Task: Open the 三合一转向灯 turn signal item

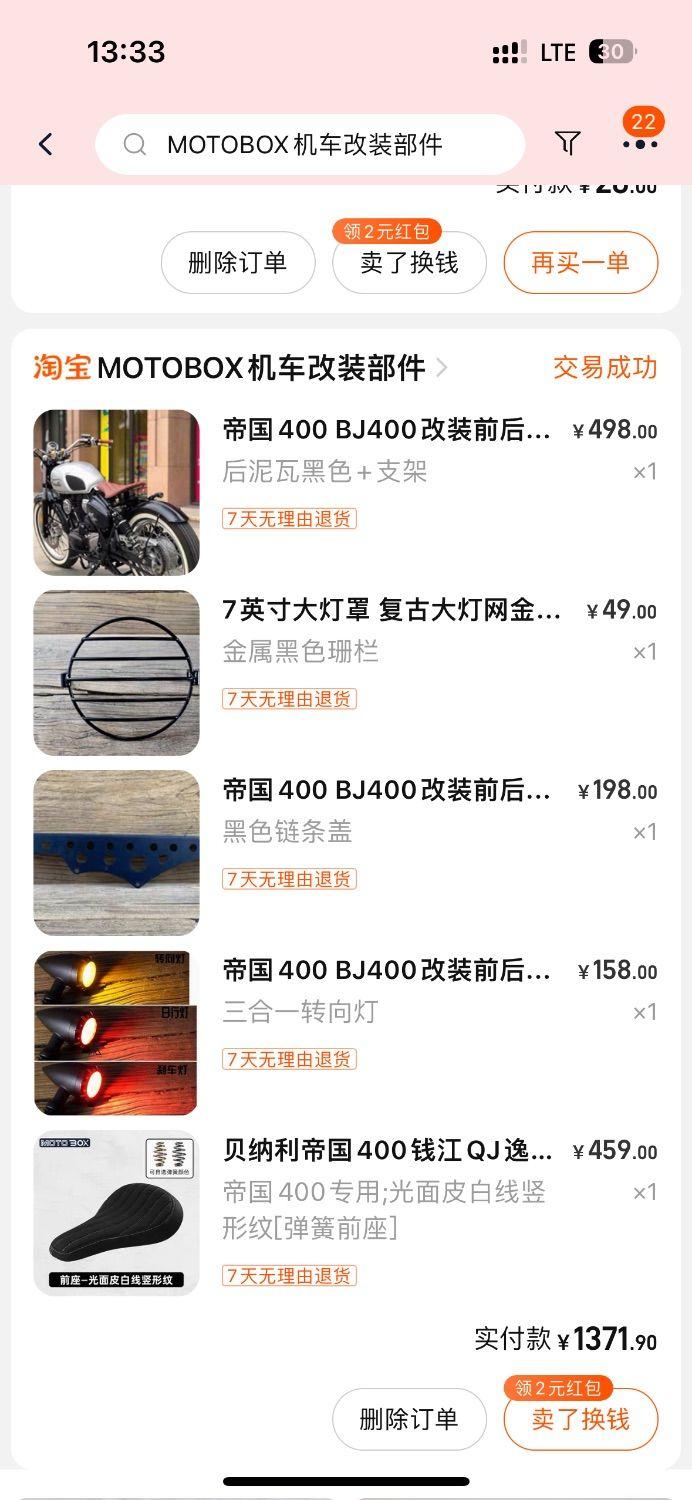Action: tap(346, 1032)
